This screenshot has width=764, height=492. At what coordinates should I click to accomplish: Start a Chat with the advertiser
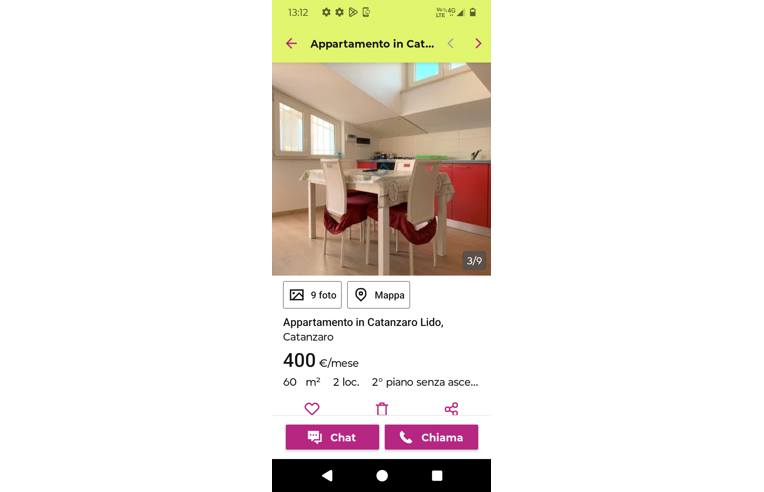pos(332,437)
